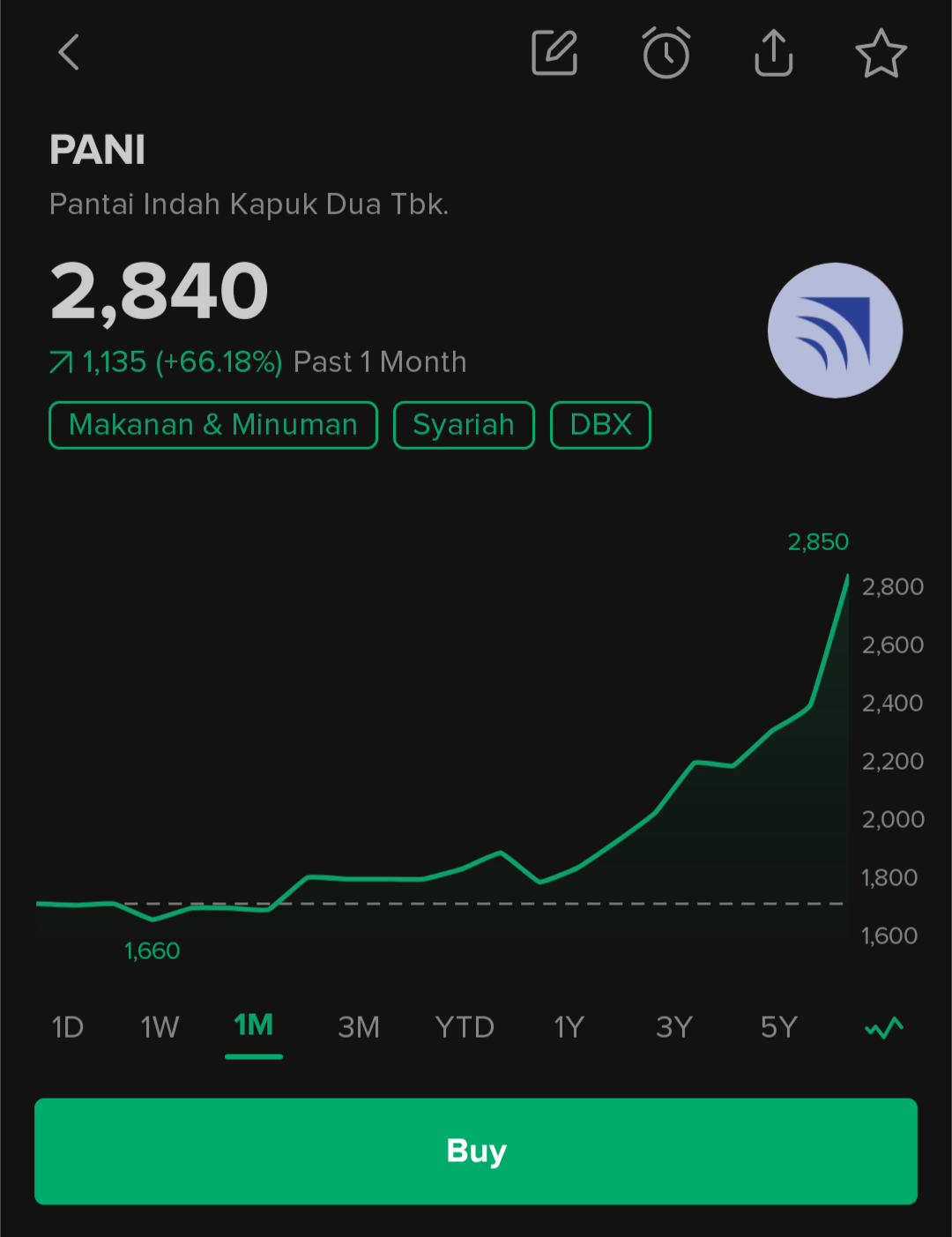Switch chart to 1W range
This screenshot has height=1237, width=952.
(160, 1027)
